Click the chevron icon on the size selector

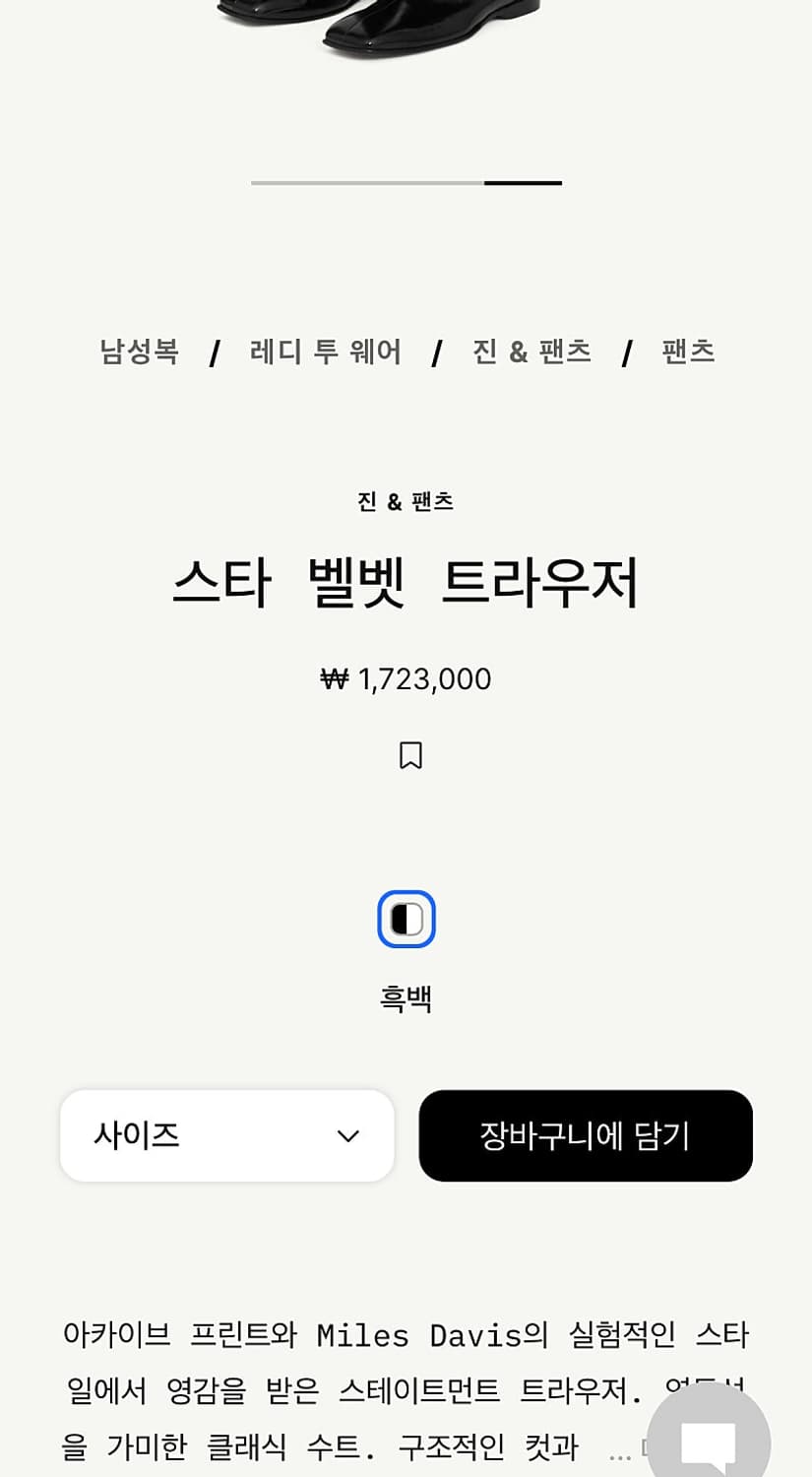coord(347,1135)
